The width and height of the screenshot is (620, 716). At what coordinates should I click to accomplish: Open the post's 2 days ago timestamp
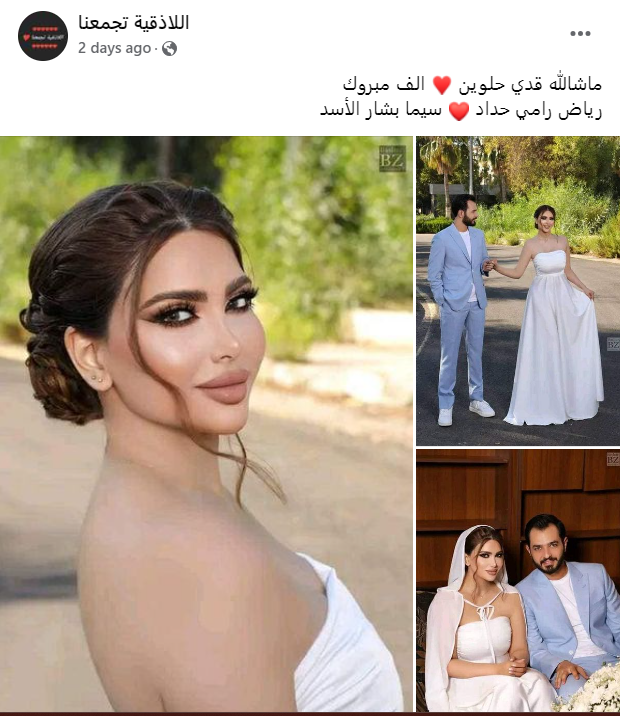(114, 48)
